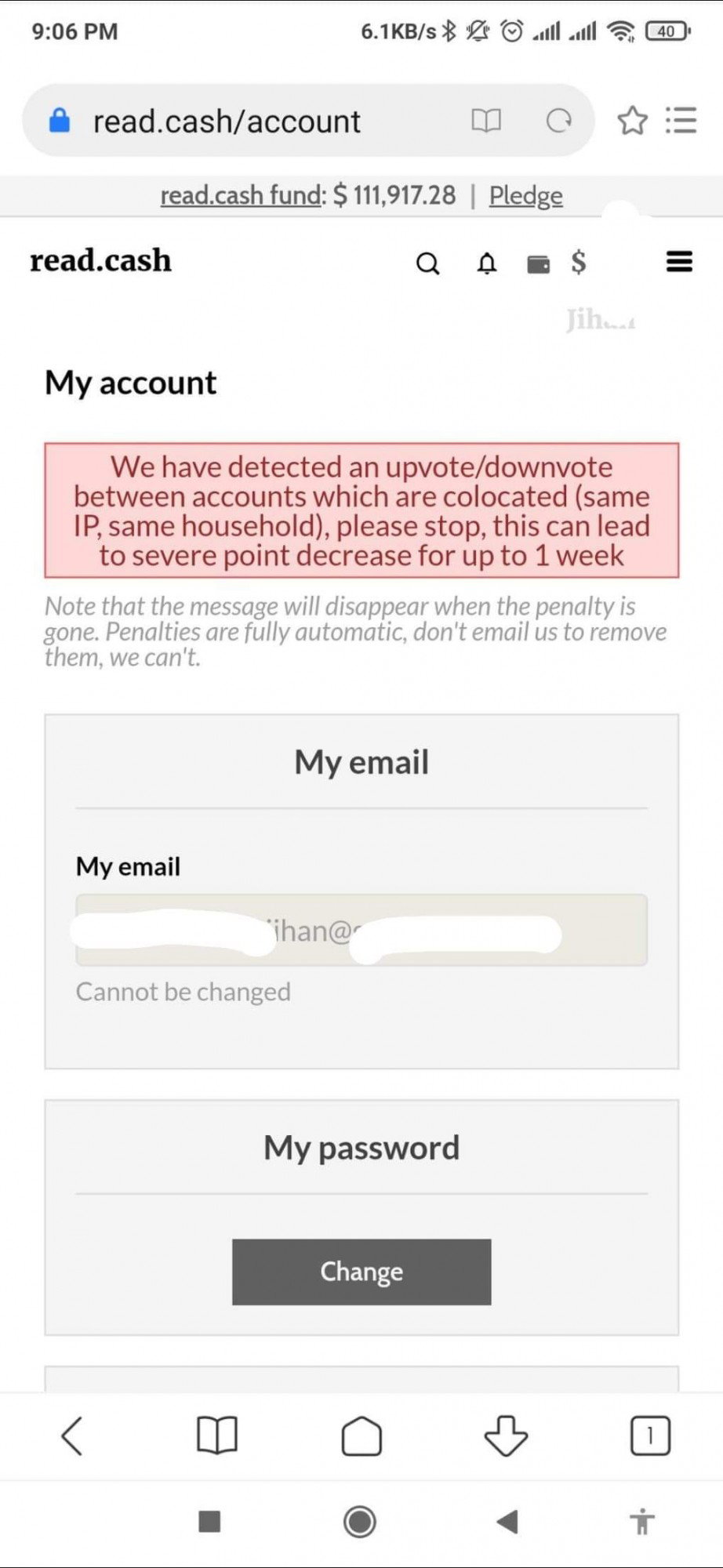Tap the browser address bar

259,121
